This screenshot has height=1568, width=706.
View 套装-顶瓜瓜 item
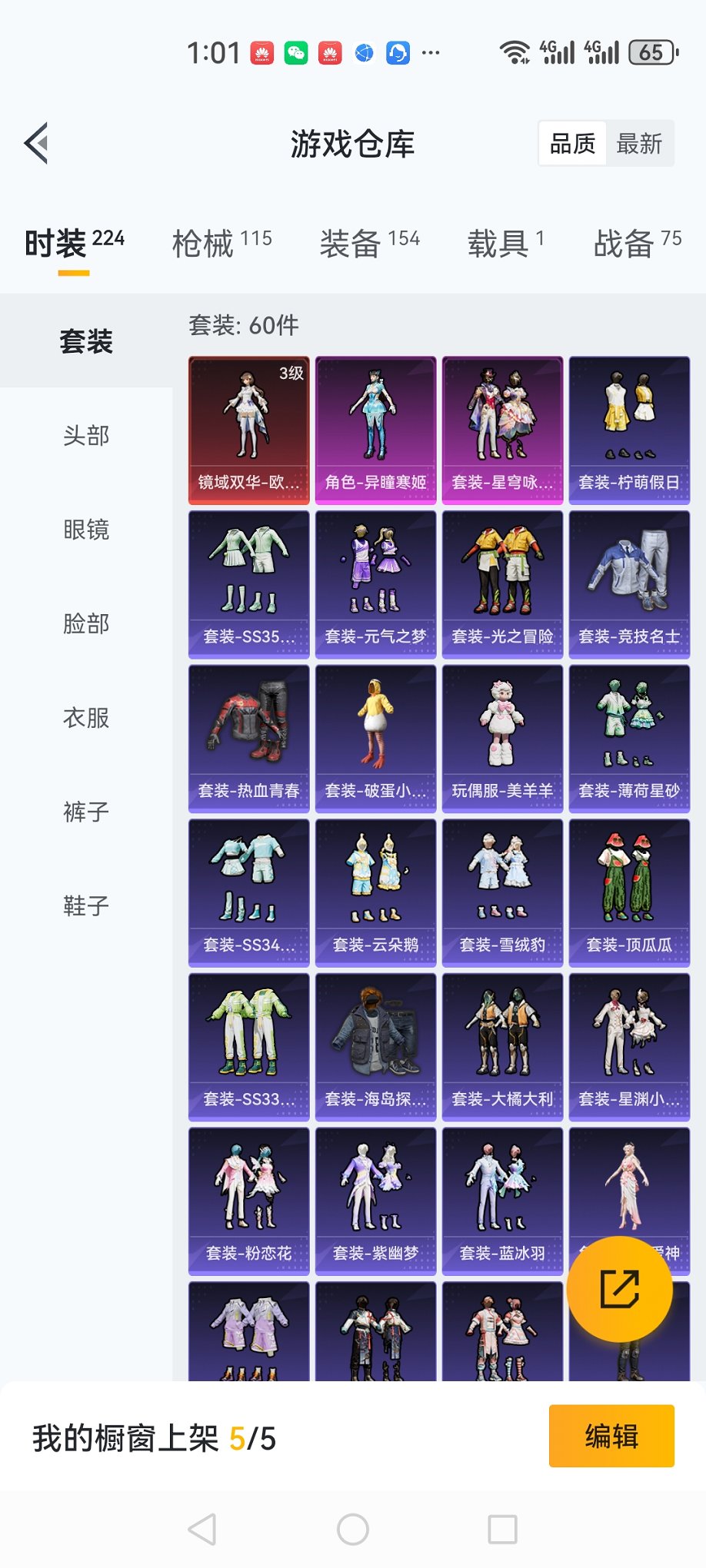point(629,893)
